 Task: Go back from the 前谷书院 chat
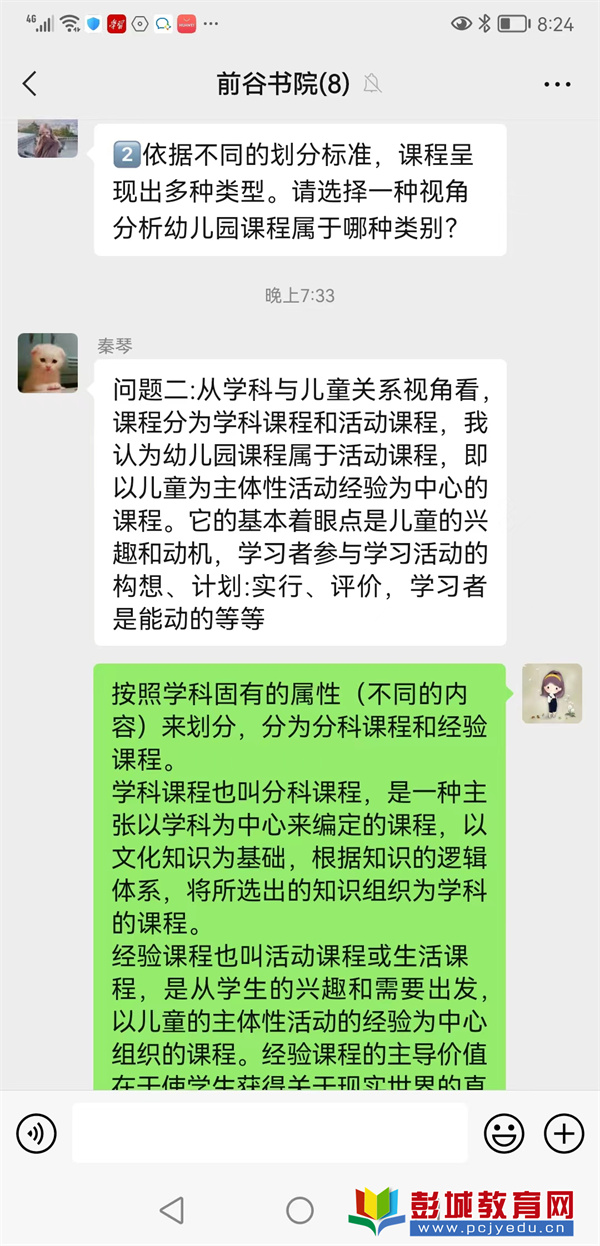tap(30, 84)
